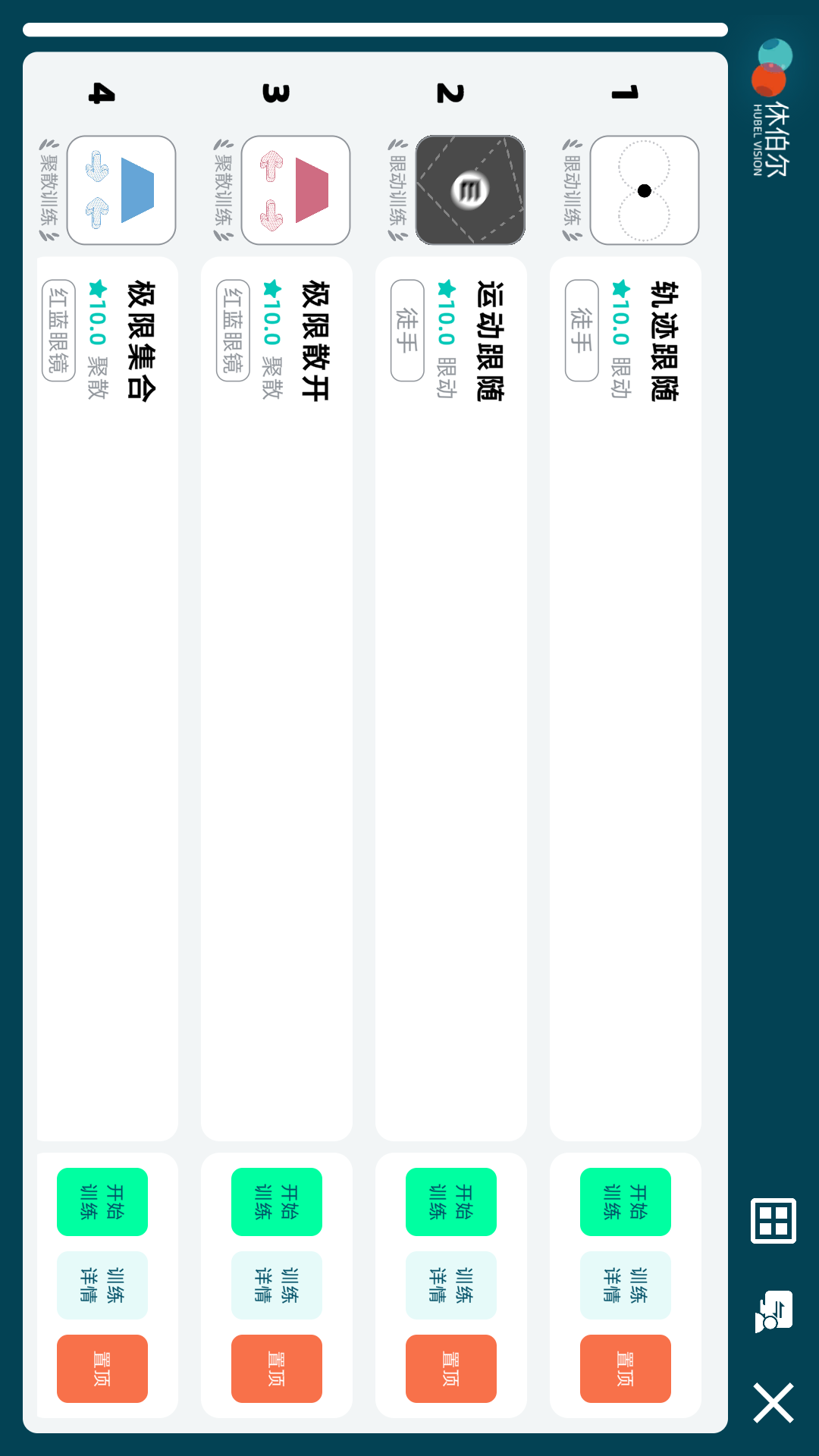Start training for 运动跟随
Screen dimensions: 819x1456
[451, 1202]
